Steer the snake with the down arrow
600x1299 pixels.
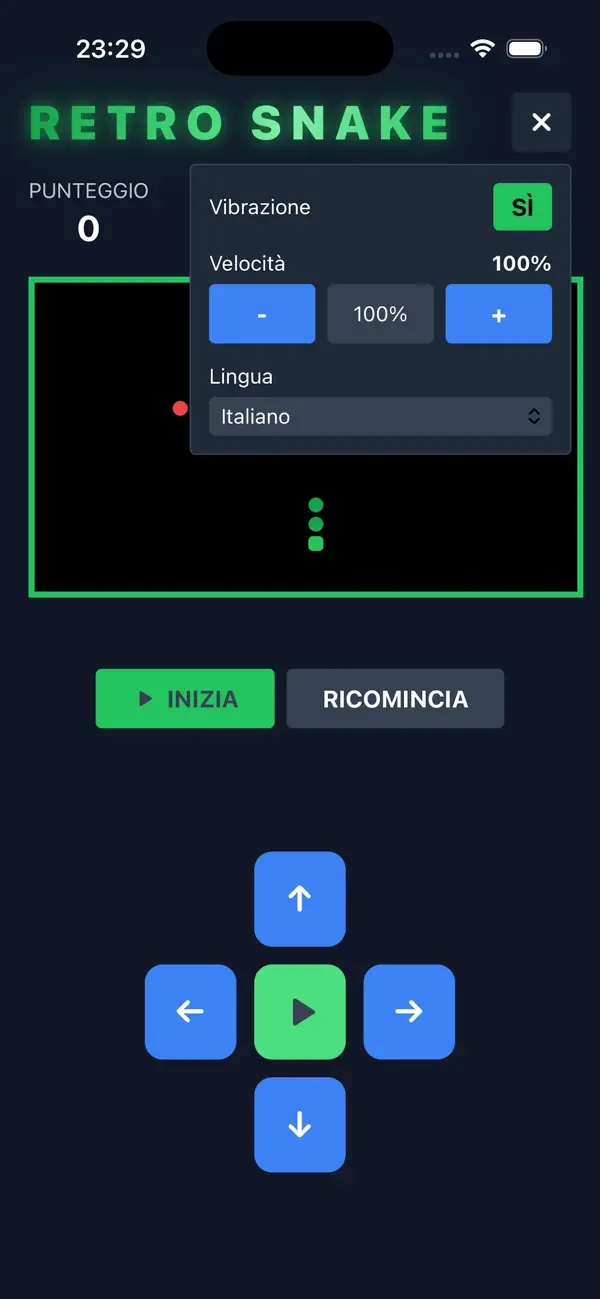(x=300, y=1125)
